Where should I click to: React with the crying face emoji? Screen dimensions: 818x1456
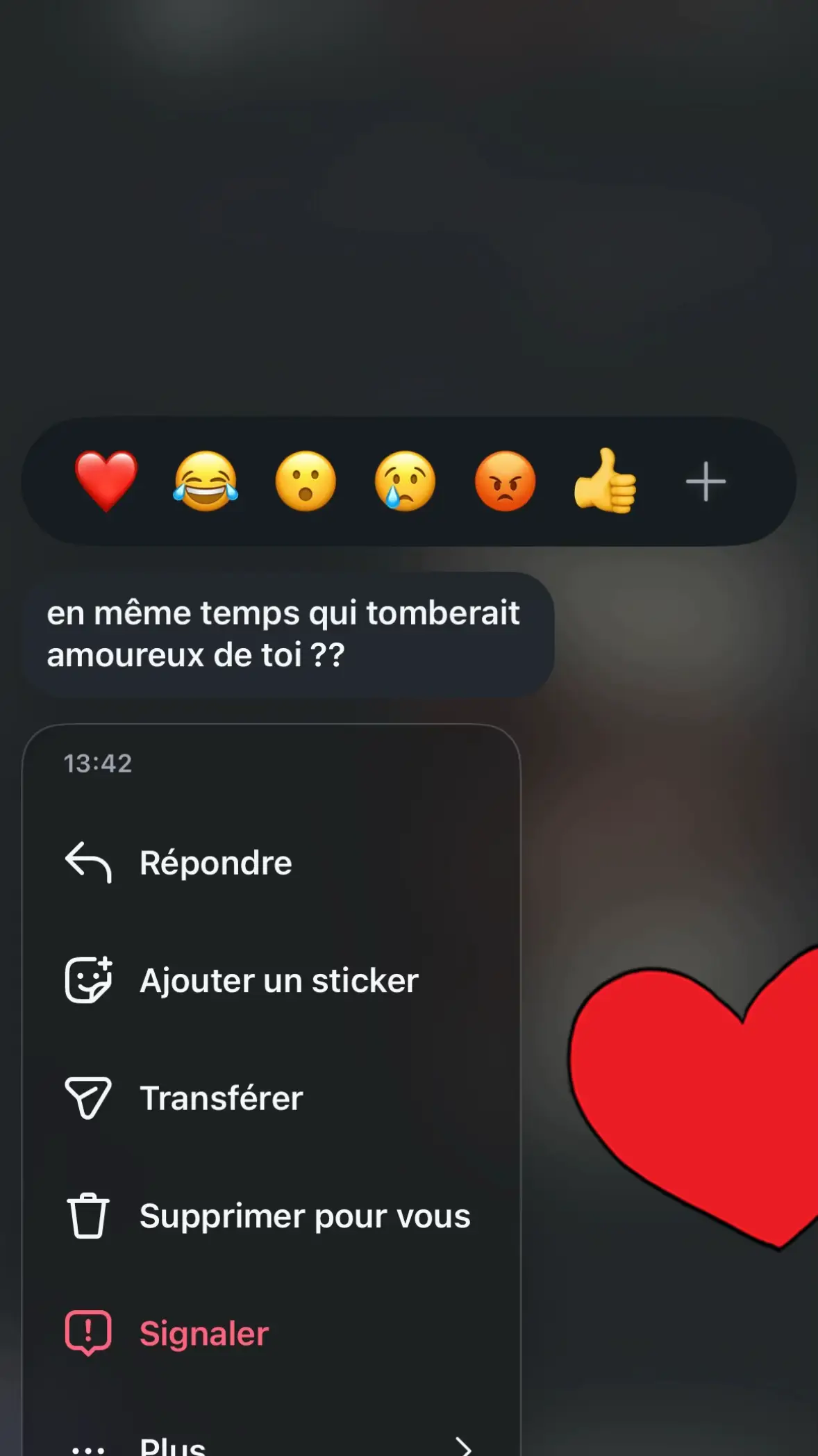[x=405, y=481]
